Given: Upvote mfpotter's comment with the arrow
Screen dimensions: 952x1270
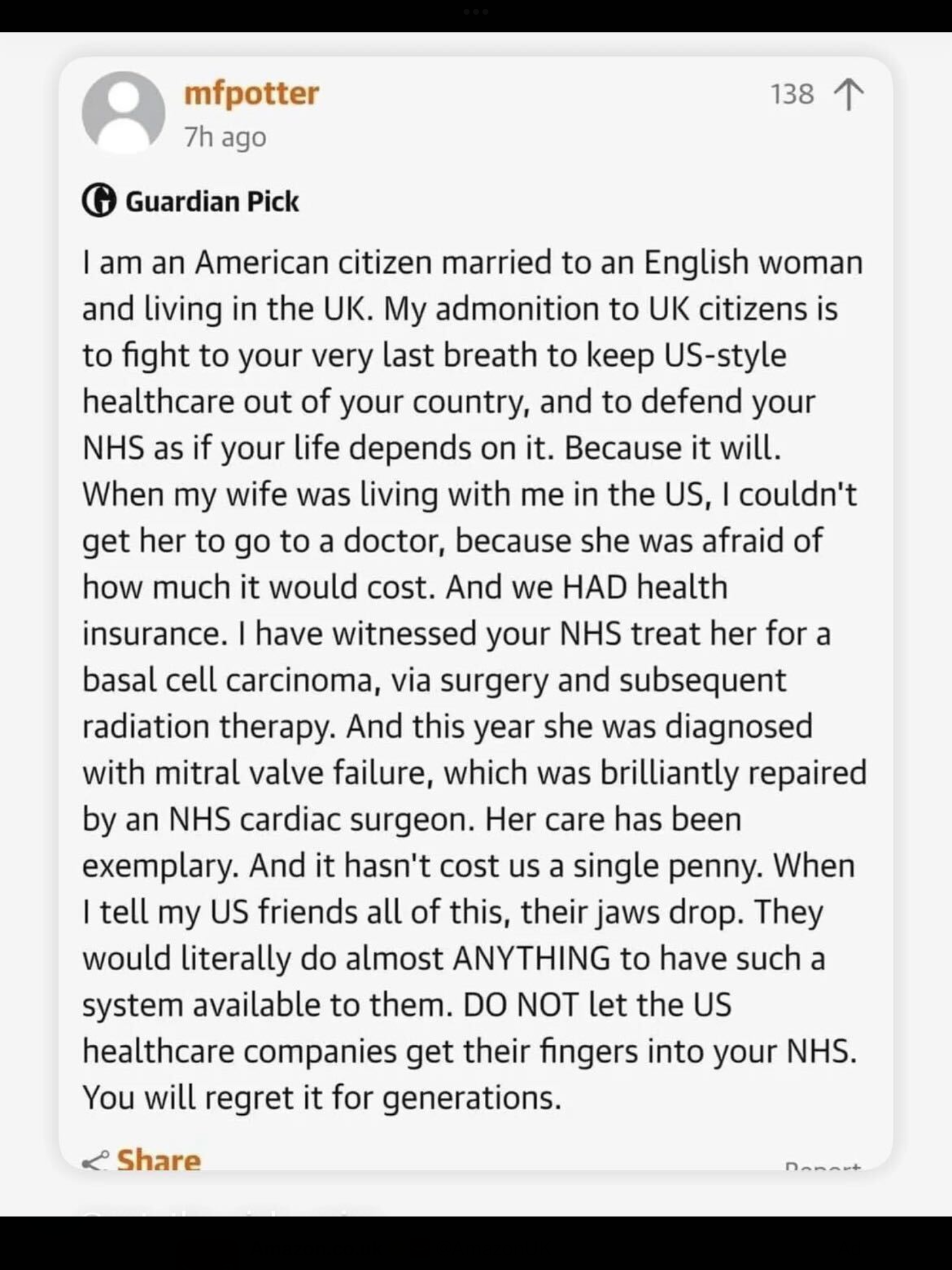Looking at the screenshot, I should click(848, 95).
